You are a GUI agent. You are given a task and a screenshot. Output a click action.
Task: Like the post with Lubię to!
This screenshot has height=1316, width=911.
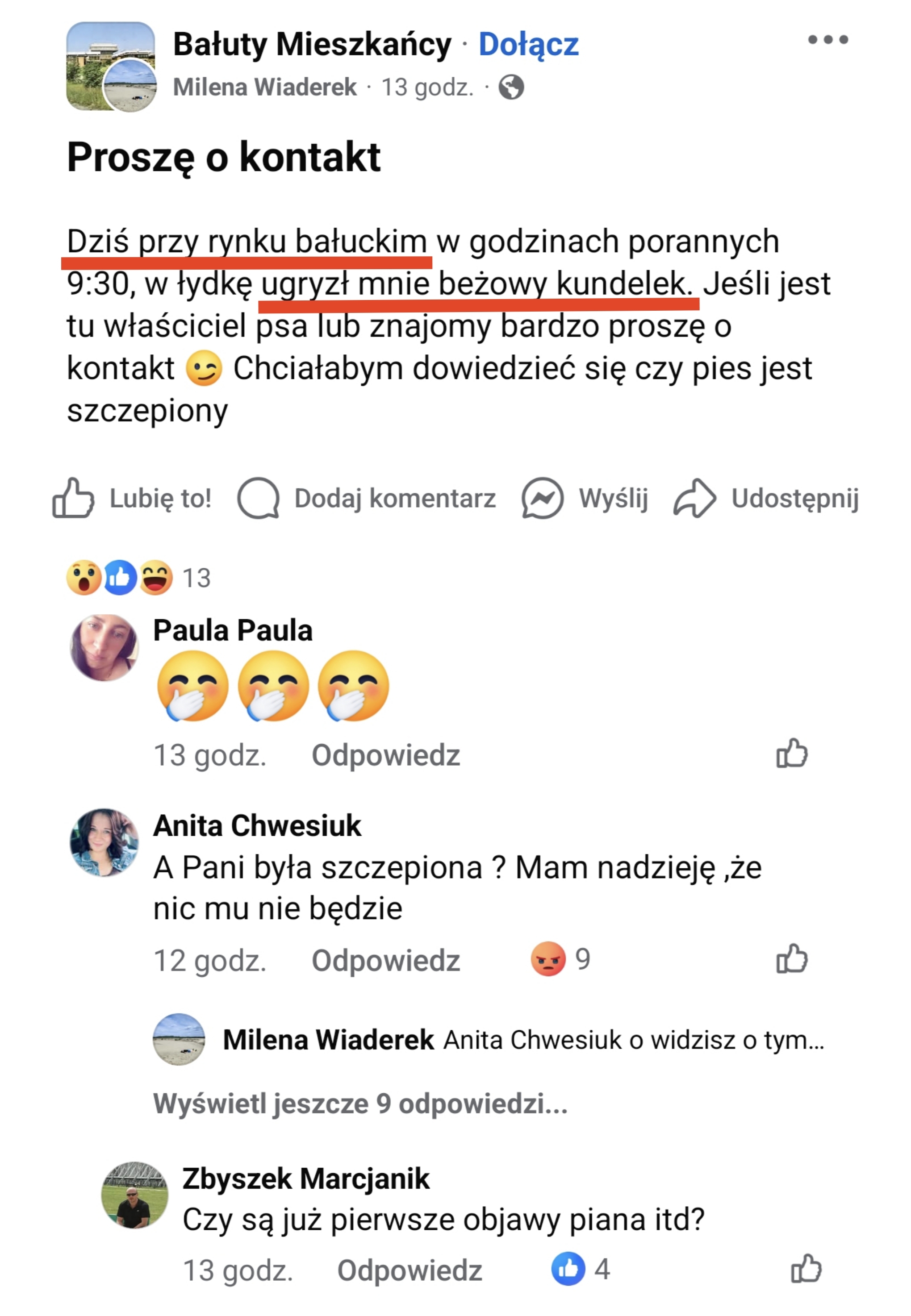133,498
